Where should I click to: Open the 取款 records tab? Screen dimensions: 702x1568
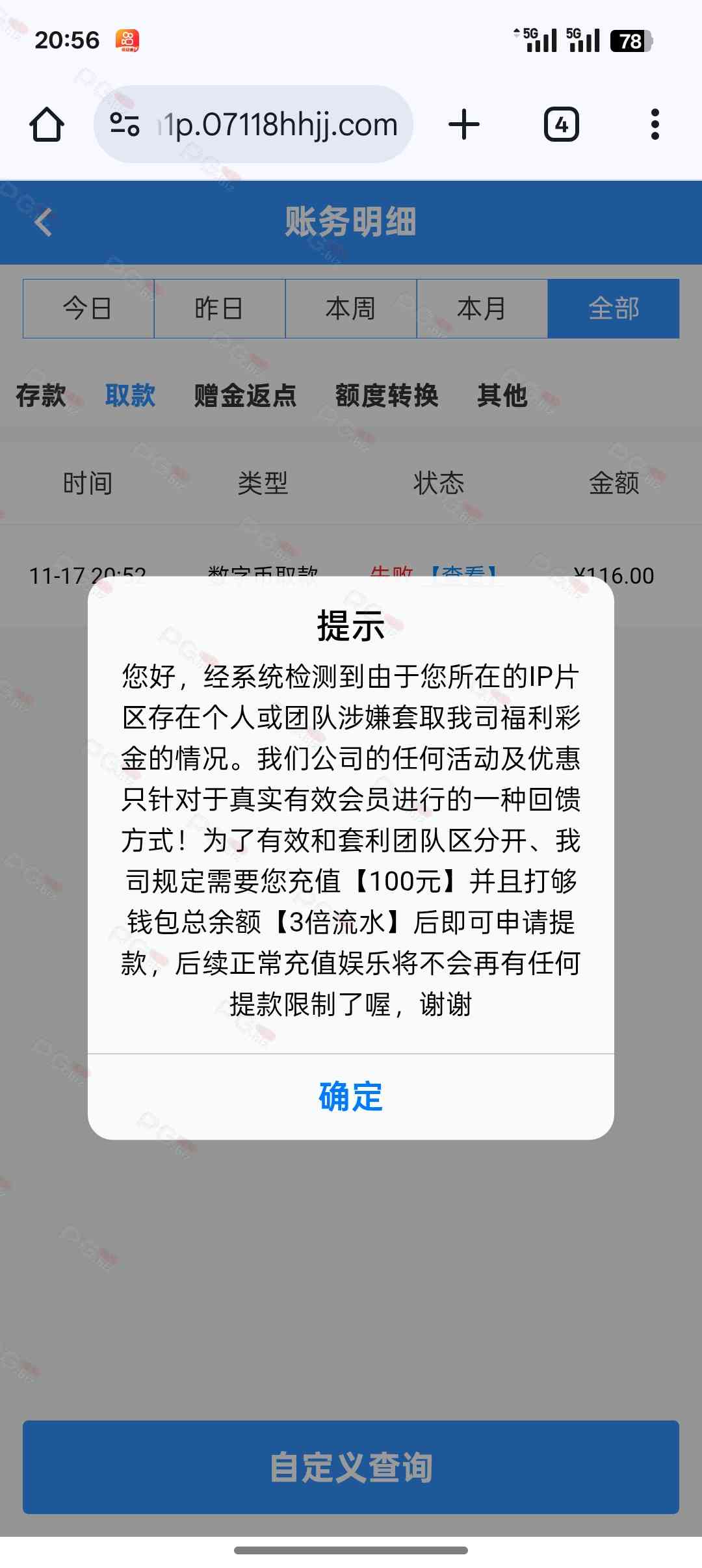click(x=130, y=395)
